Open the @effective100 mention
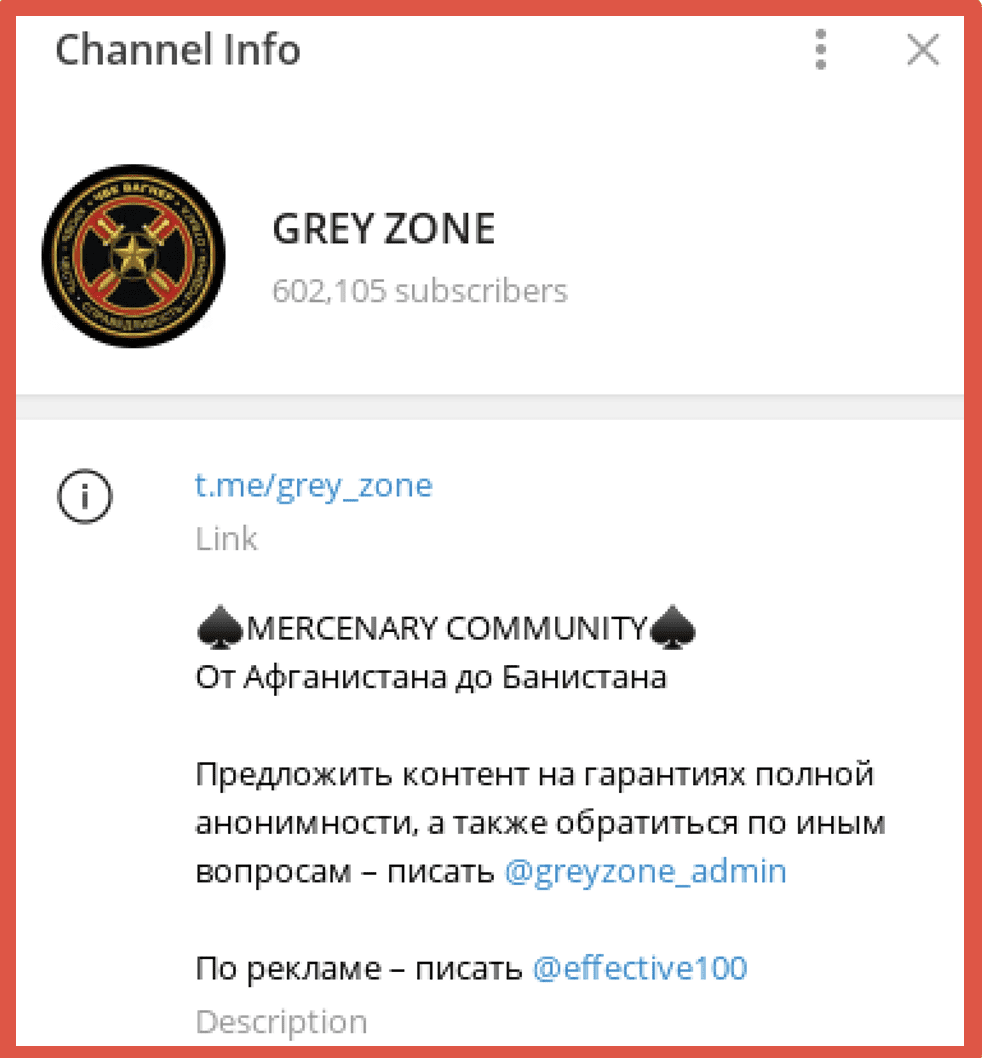982x1058 pixels. click(x=640, y=968)
